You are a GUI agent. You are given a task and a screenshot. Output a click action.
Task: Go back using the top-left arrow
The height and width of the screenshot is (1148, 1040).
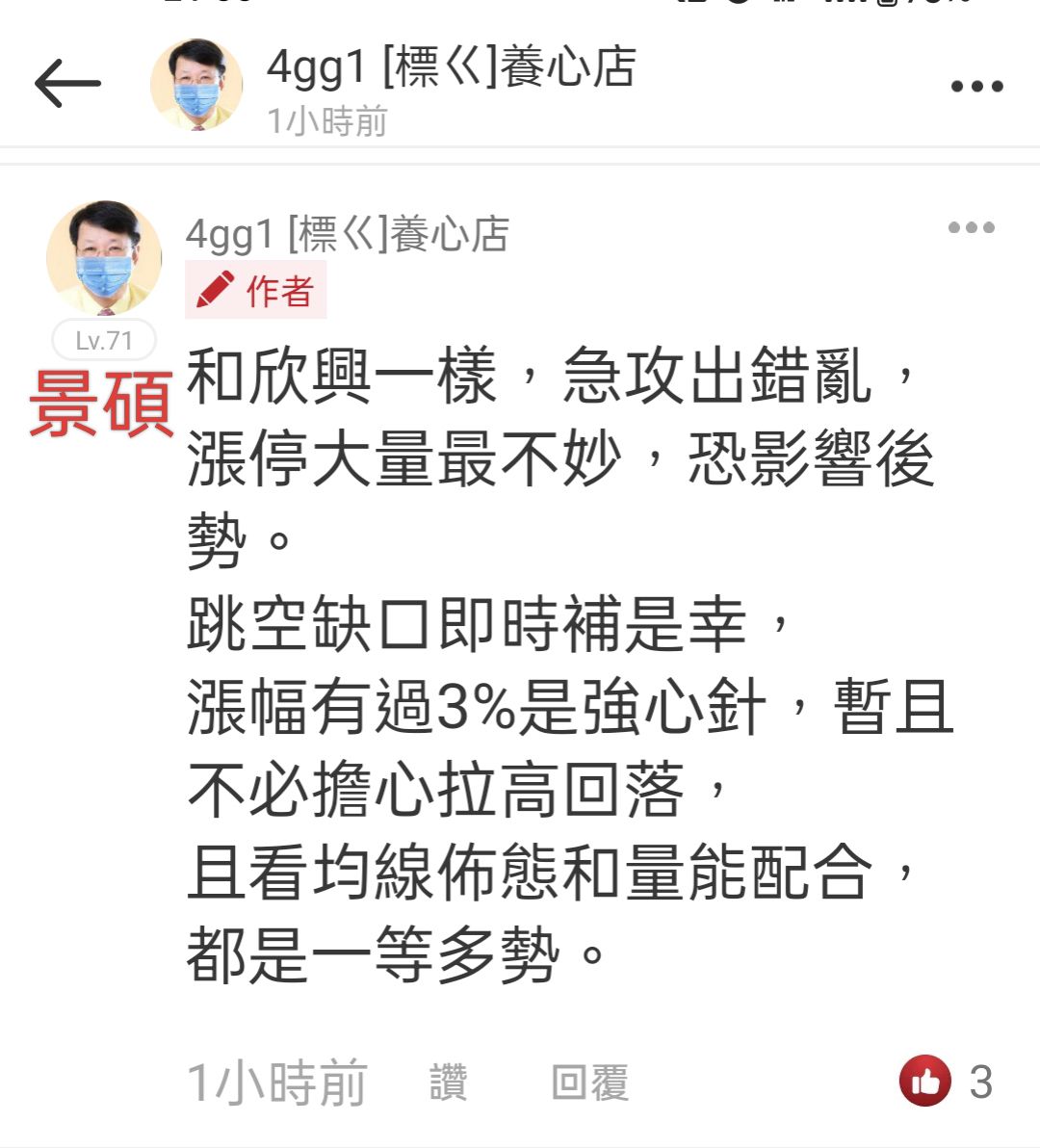click(67, 85)
